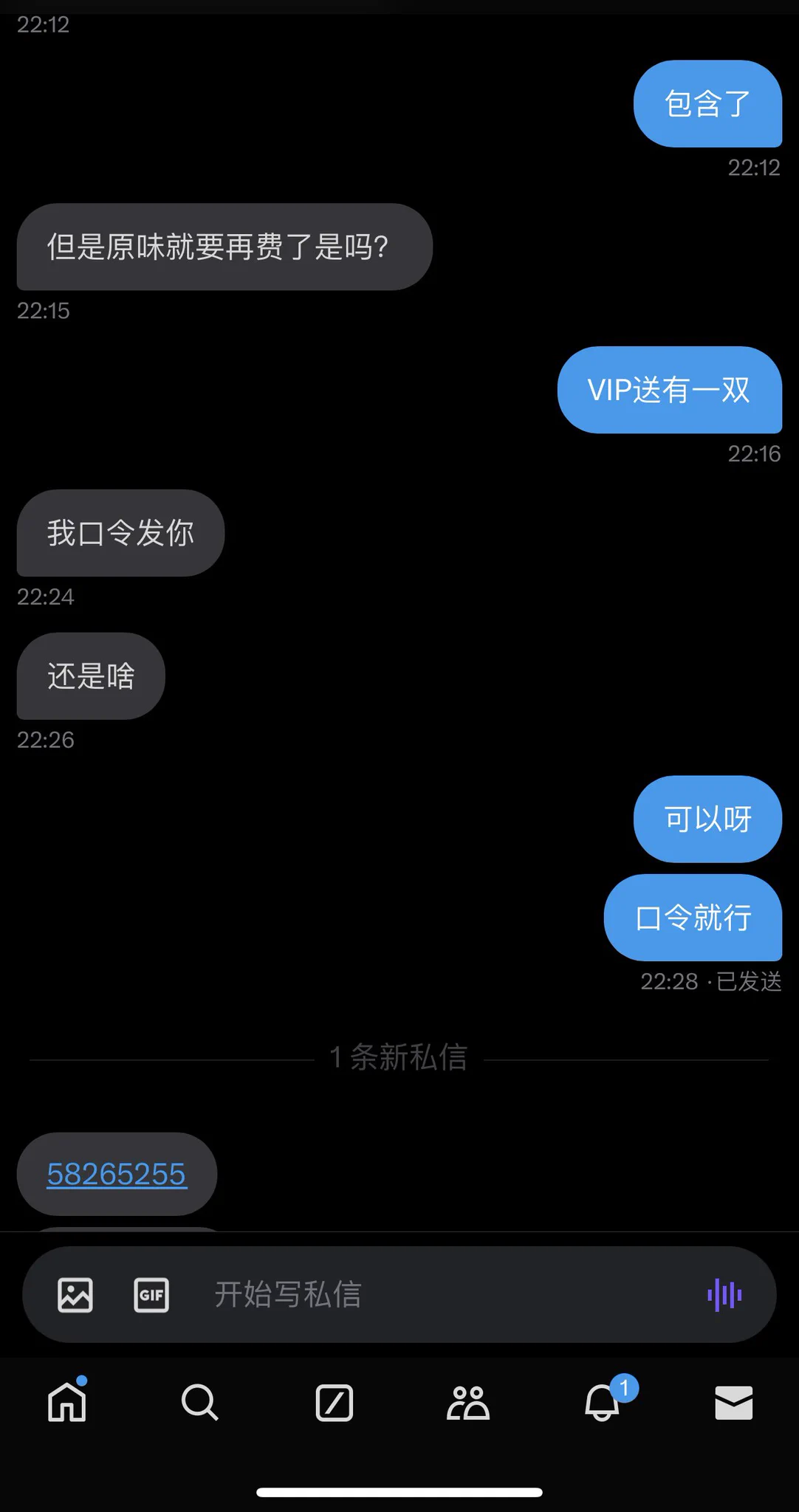Attach a photo to the message
The height and width of the screenshot is (1512, 799).
(x=75, y=1295)
